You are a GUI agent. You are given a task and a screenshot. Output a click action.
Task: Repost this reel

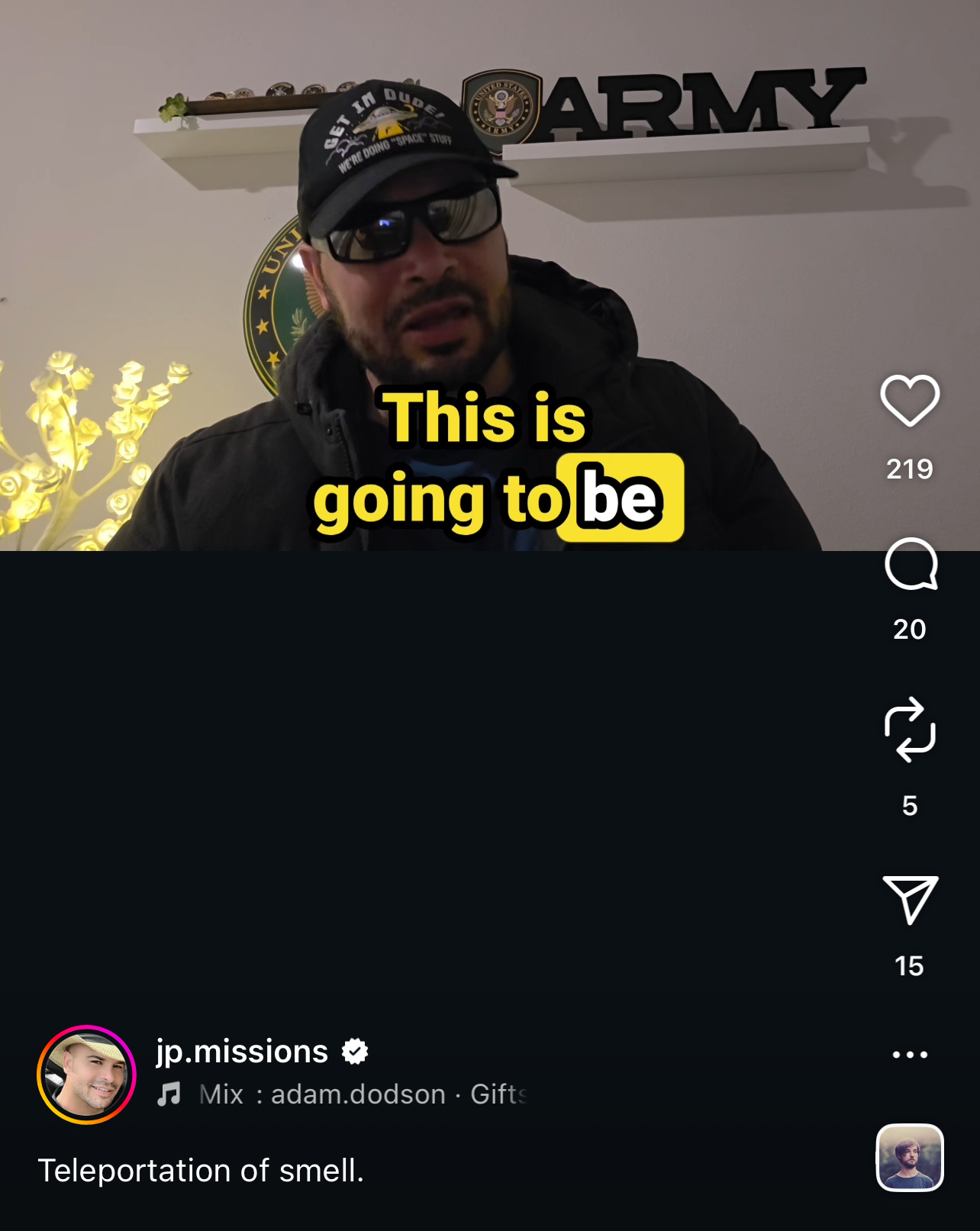point(909,730)
